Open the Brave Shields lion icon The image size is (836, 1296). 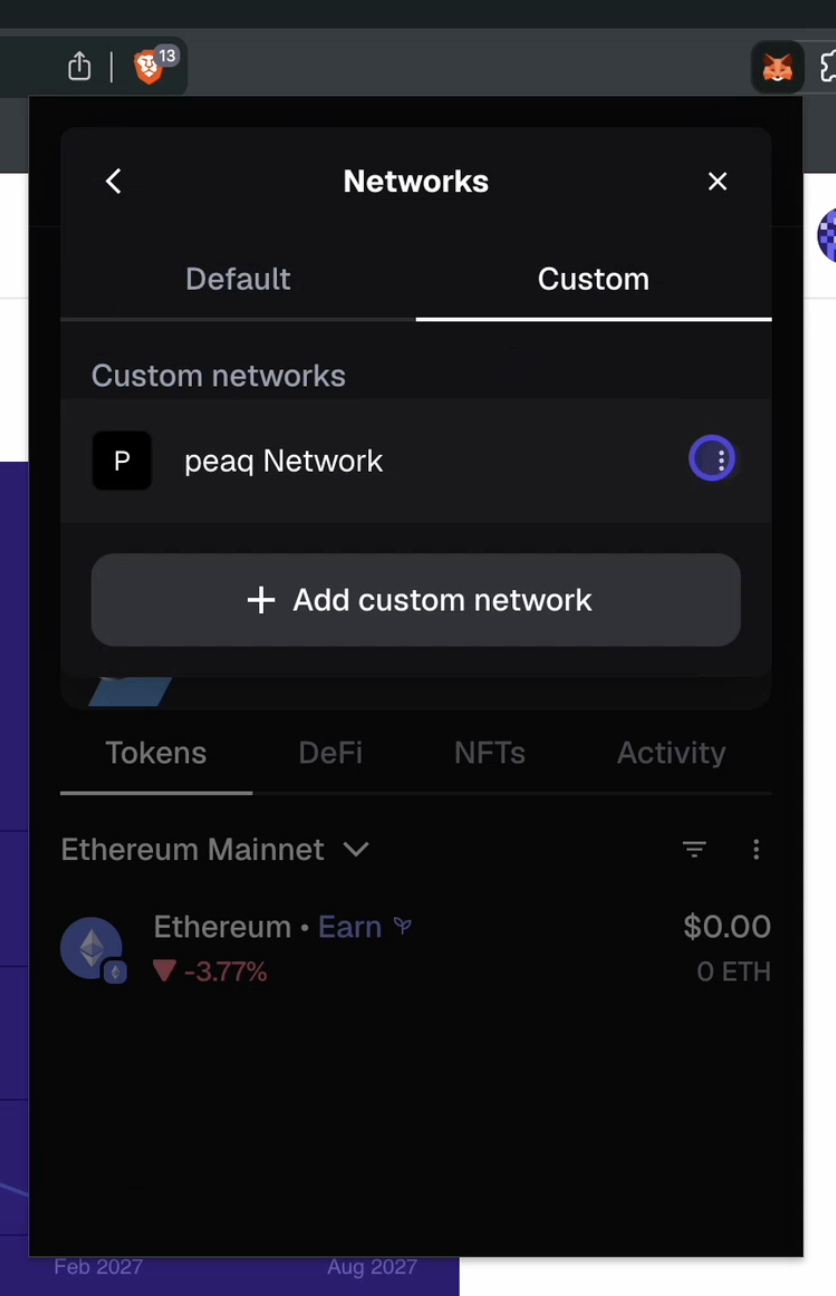point(149,67)
